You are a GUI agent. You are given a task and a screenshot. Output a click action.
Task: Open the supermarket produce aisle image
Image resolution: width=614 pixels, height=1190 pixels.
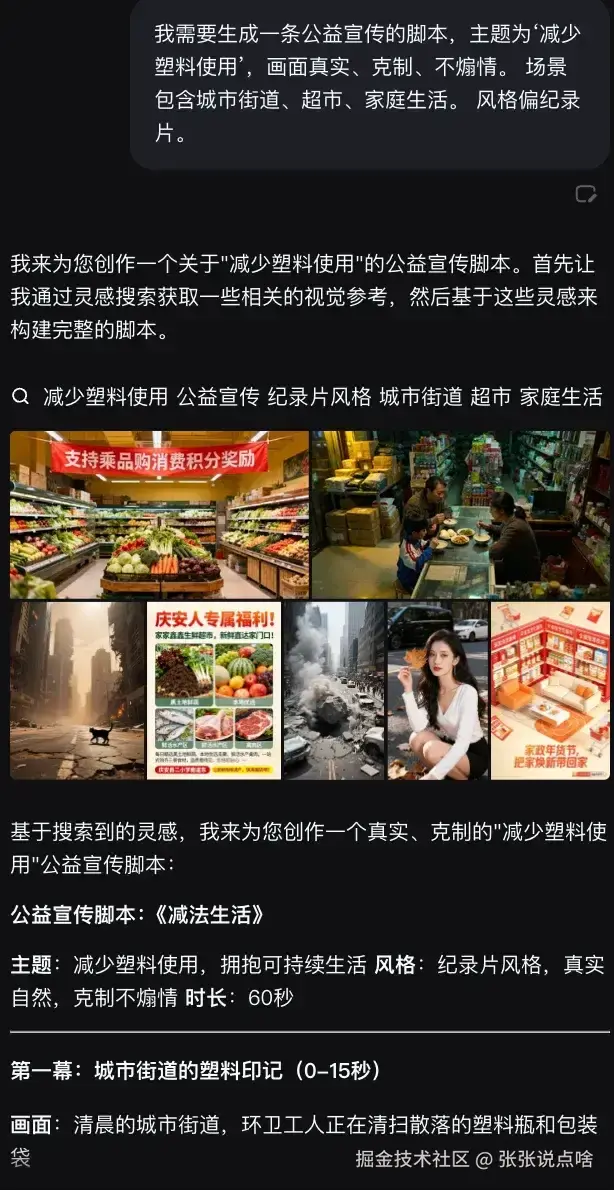[159, 514]
